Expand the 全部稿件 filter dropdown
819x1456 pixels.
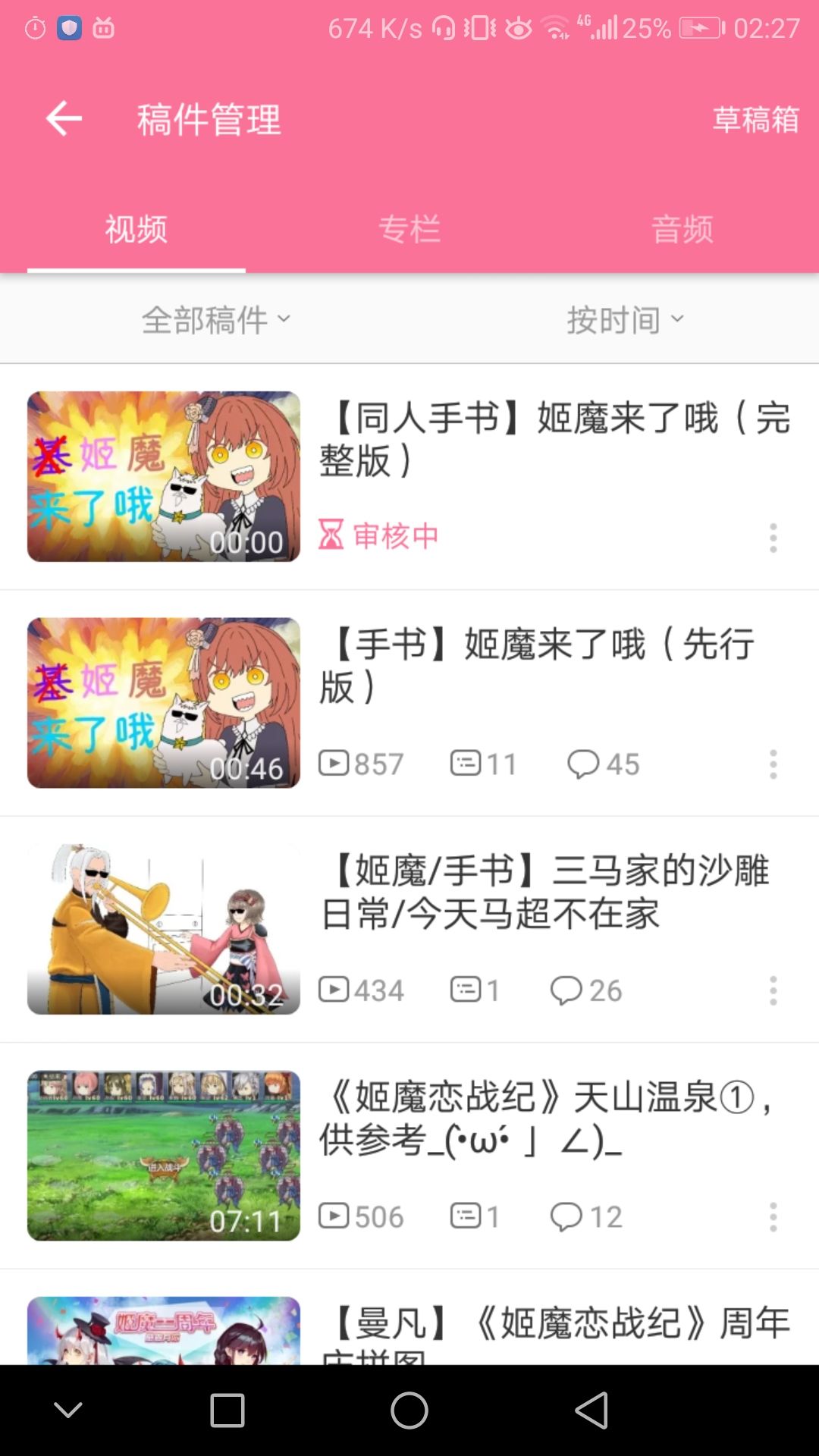[216, 320]
